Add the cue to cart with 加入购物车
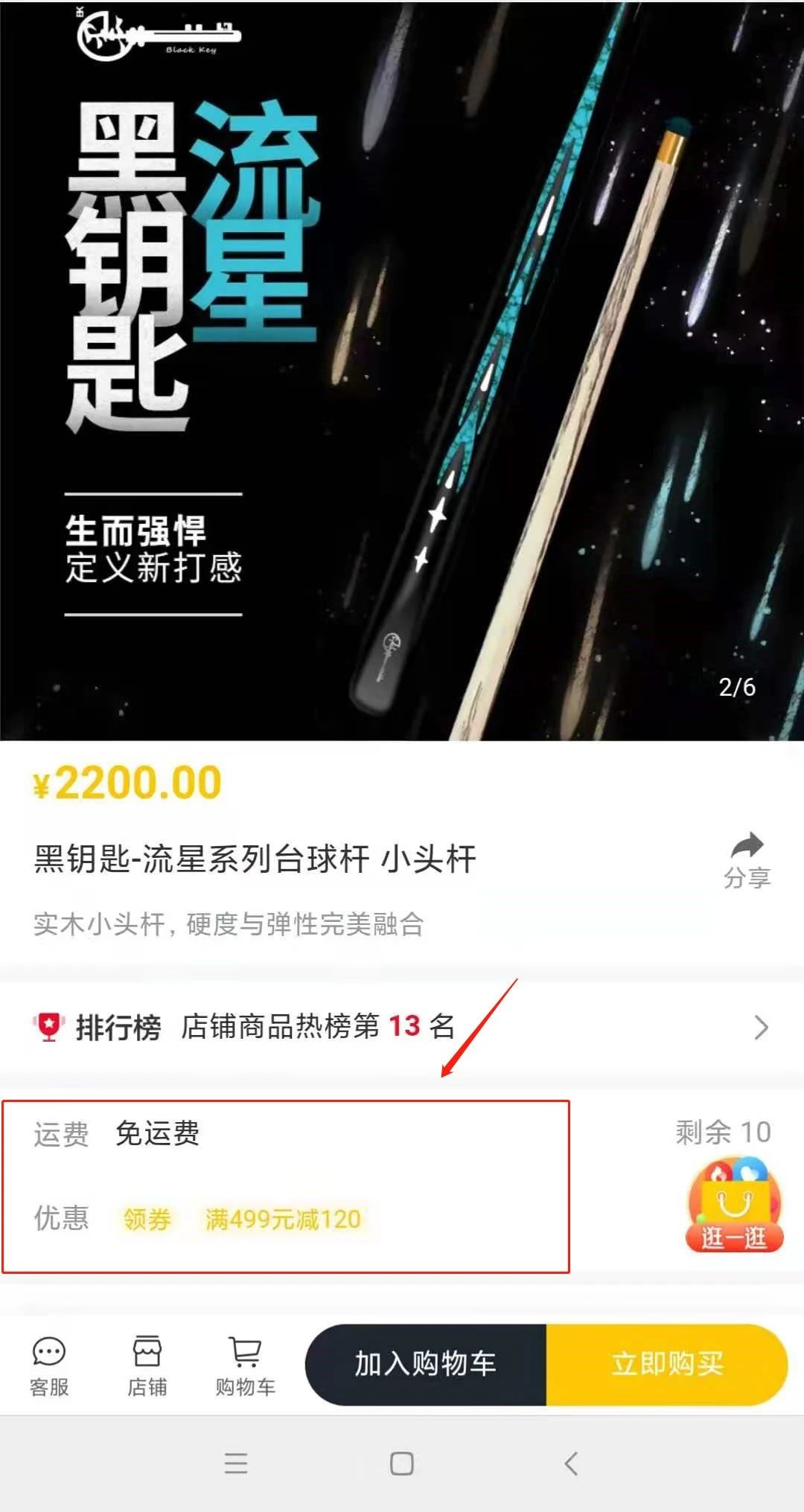The image size is (804, 1512). [x=426, y=1364]
